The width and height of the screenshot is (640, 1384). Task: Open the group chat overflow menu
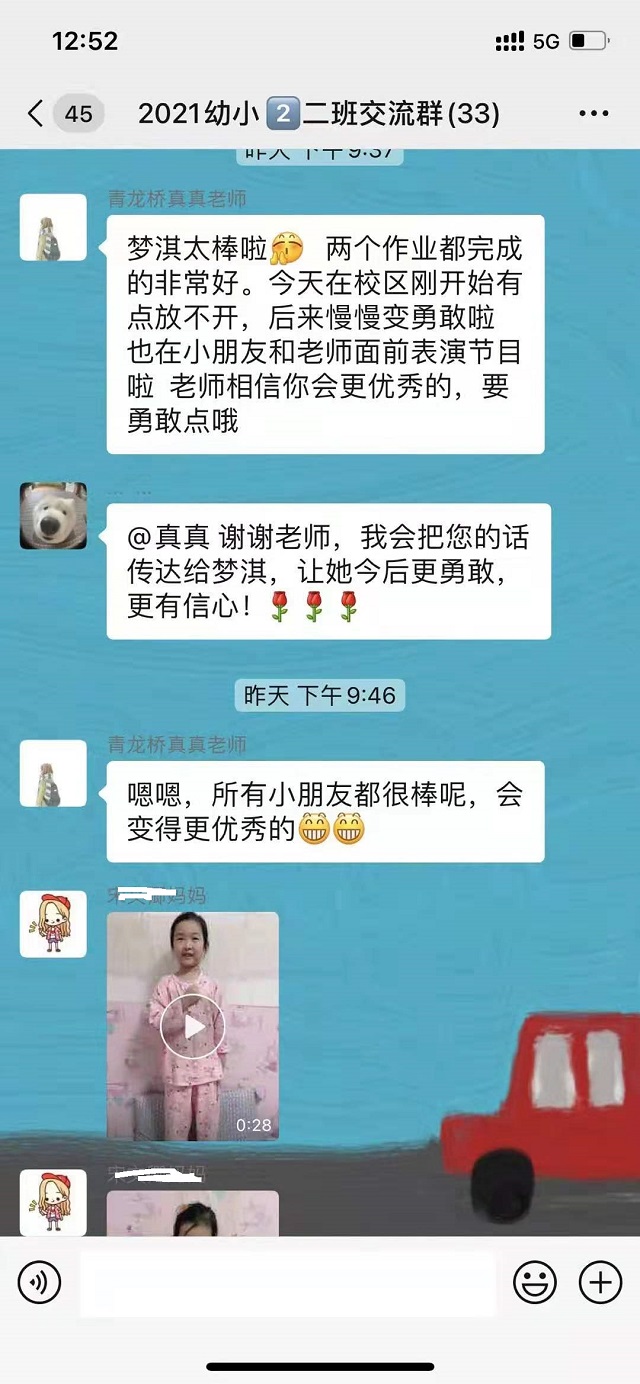point(593,113)
